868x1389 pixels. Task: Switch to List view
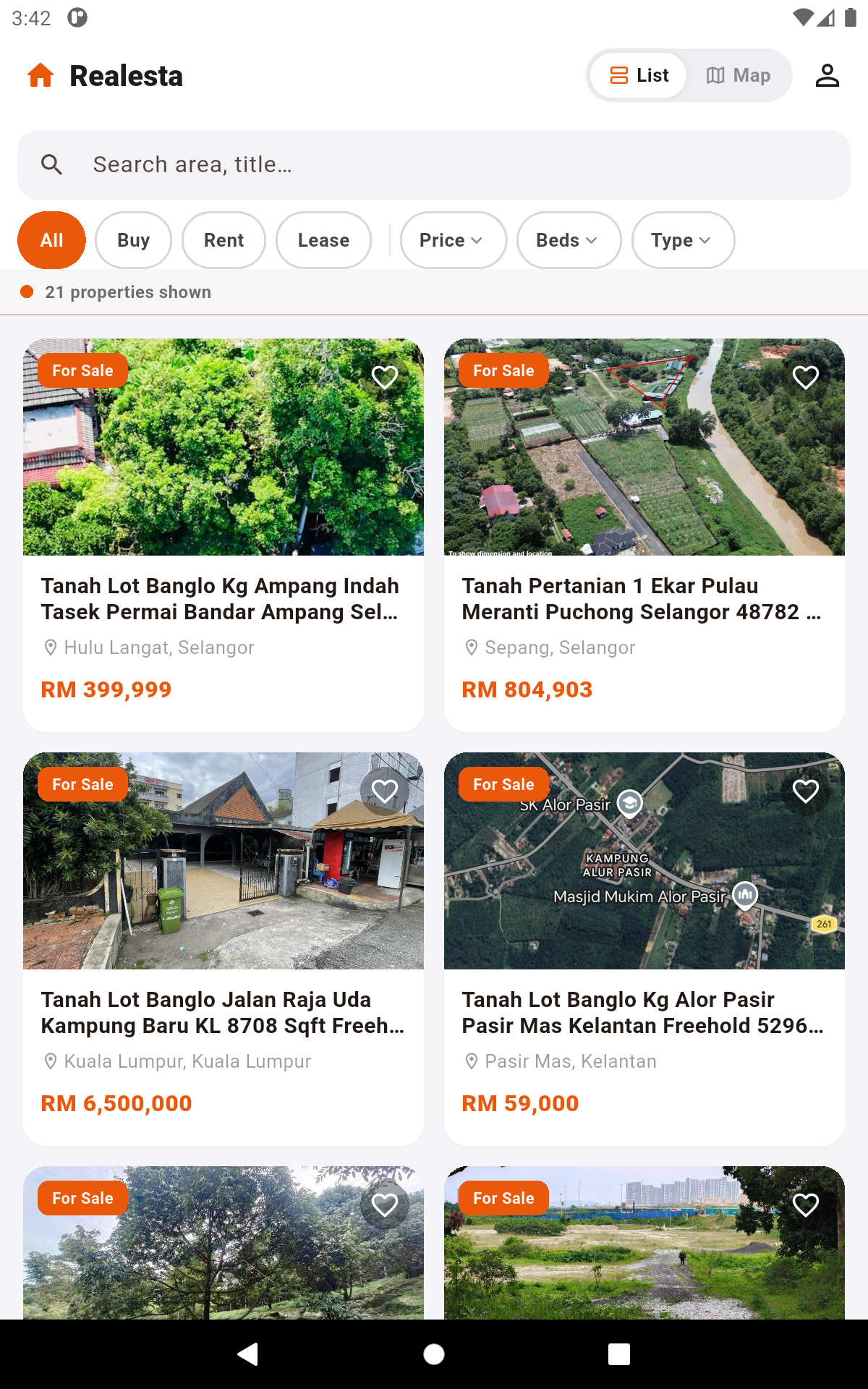click(639, 75)
